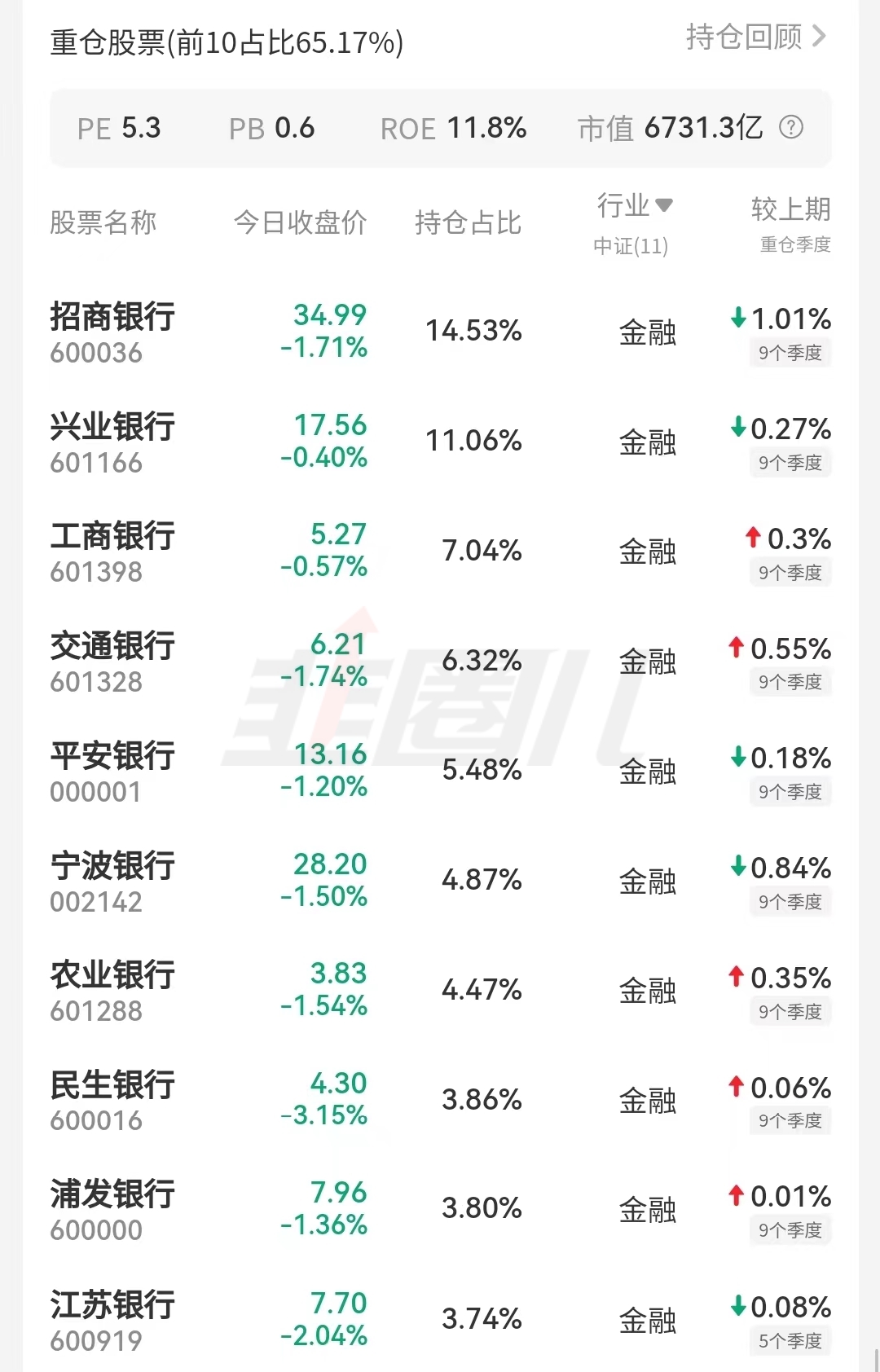
Task: Expand the 中证(11) industry selector
Action: 631,246
